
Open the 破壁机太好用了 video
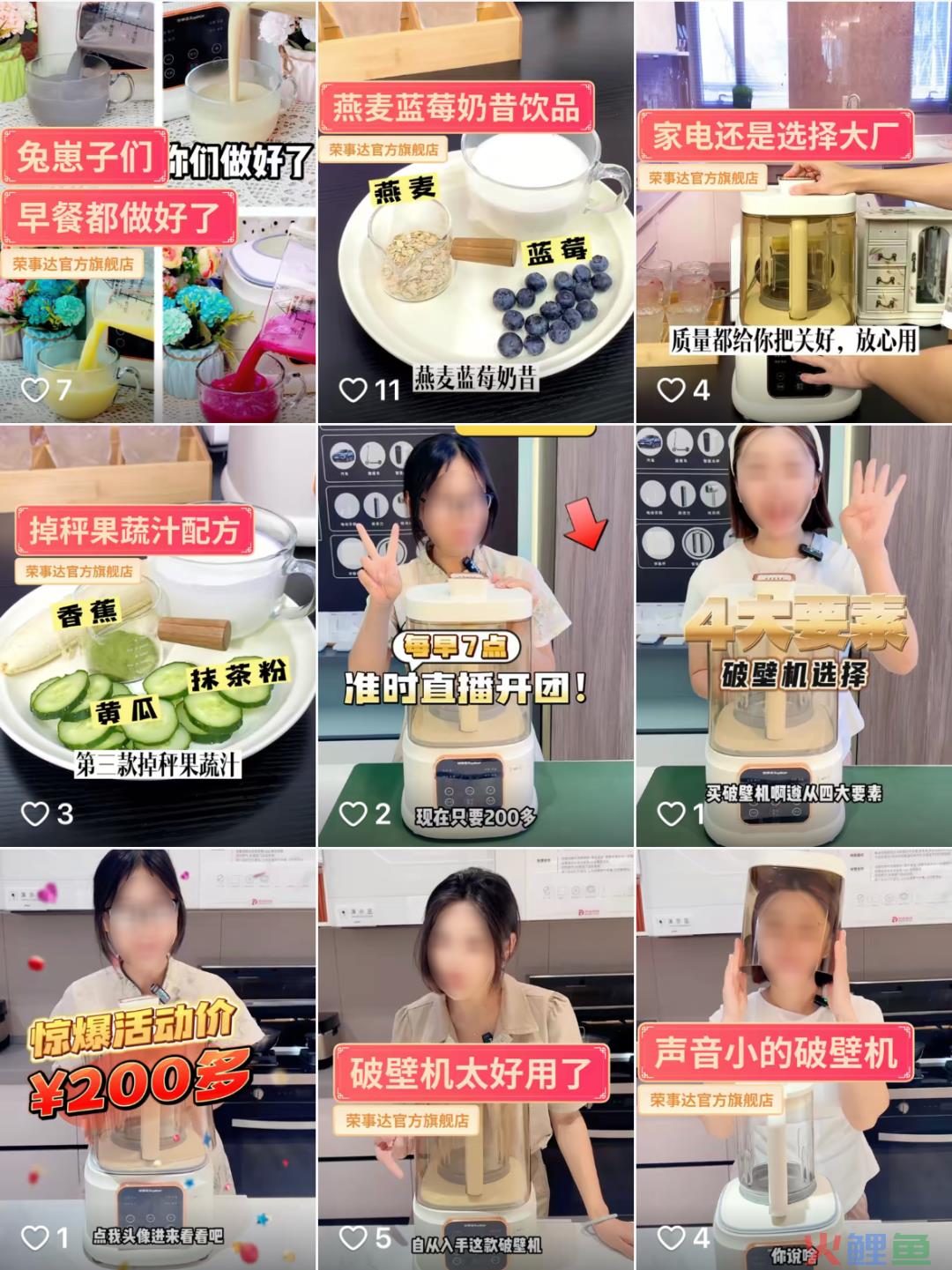pyautogui.click(x=475, y=1058)
